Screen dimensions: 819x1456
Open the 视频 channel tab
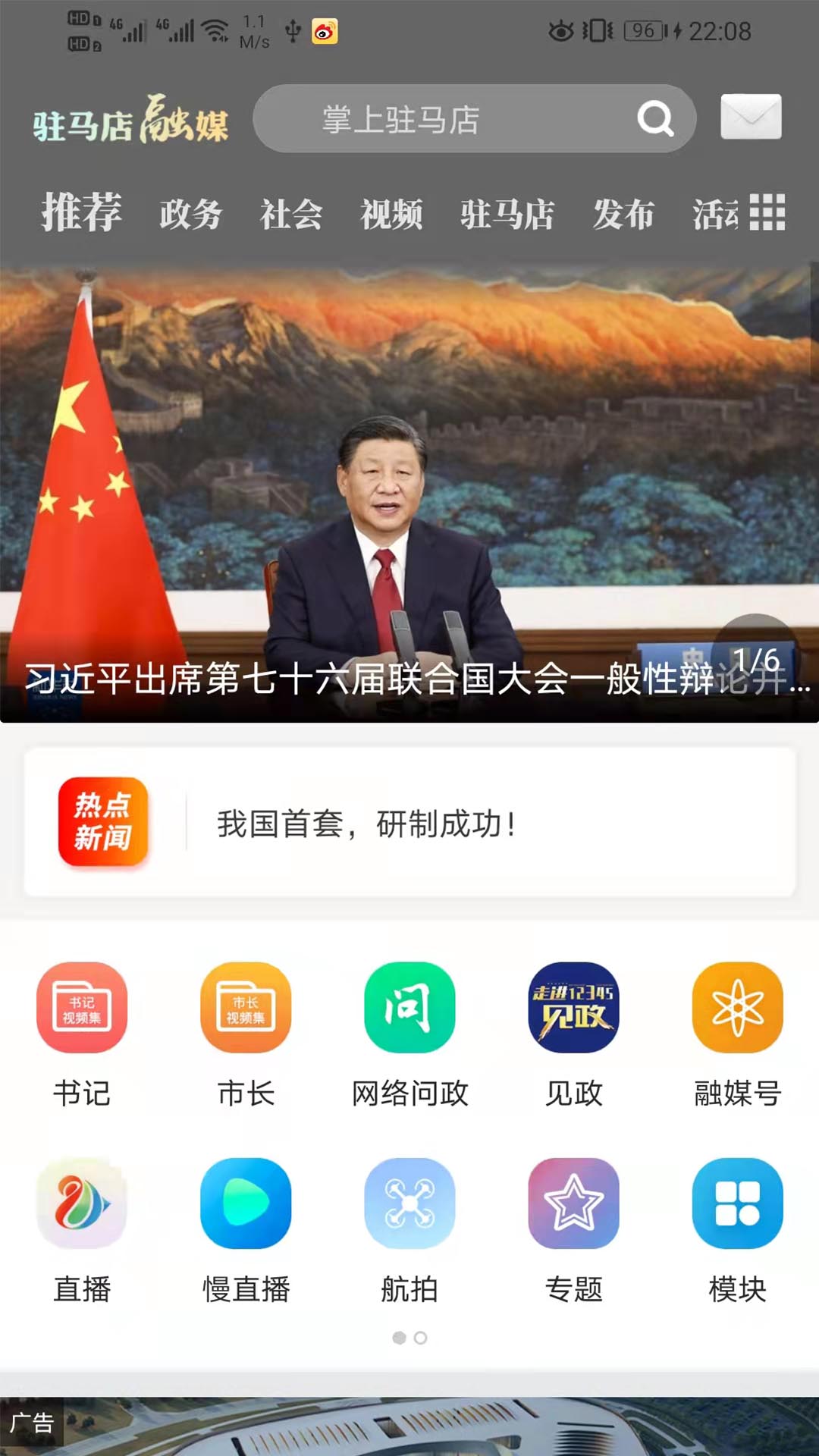(x=391, y=215)
